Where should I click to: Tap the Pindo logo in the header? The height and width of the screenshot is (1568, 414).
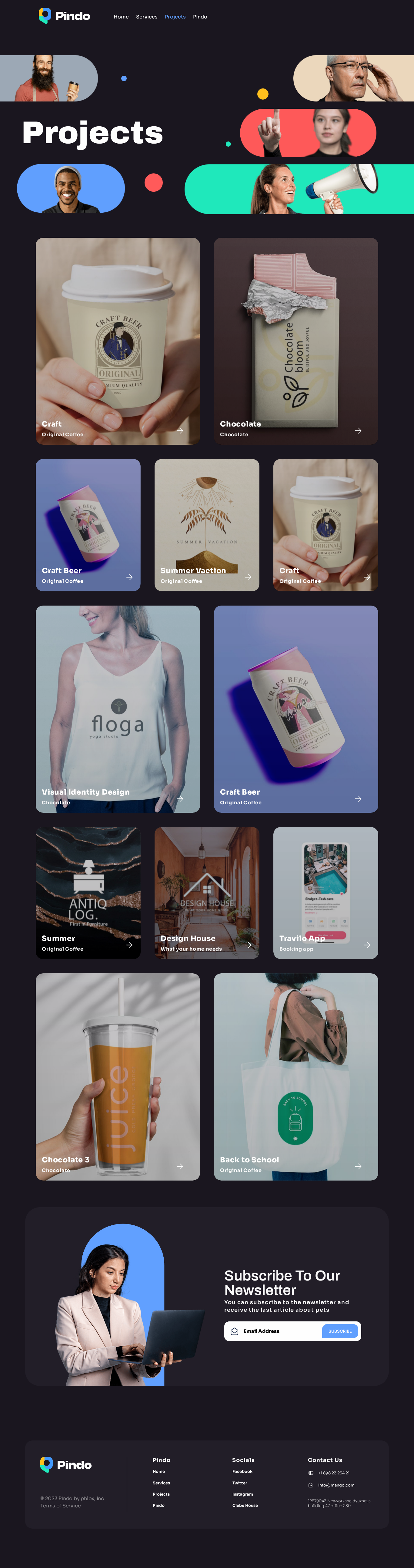click(x=65, y=16)
